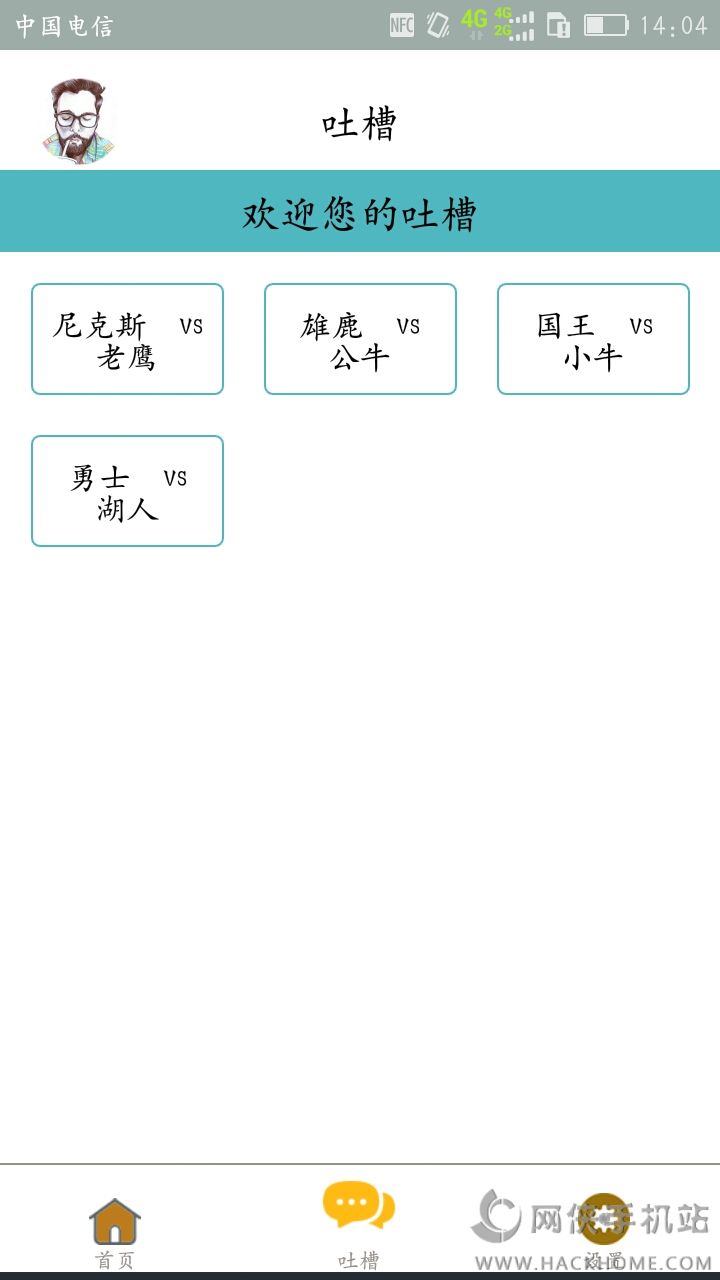Choose the 勇士 vs 湖人 matchup card

pyautogui.click(x=127, y=491)
